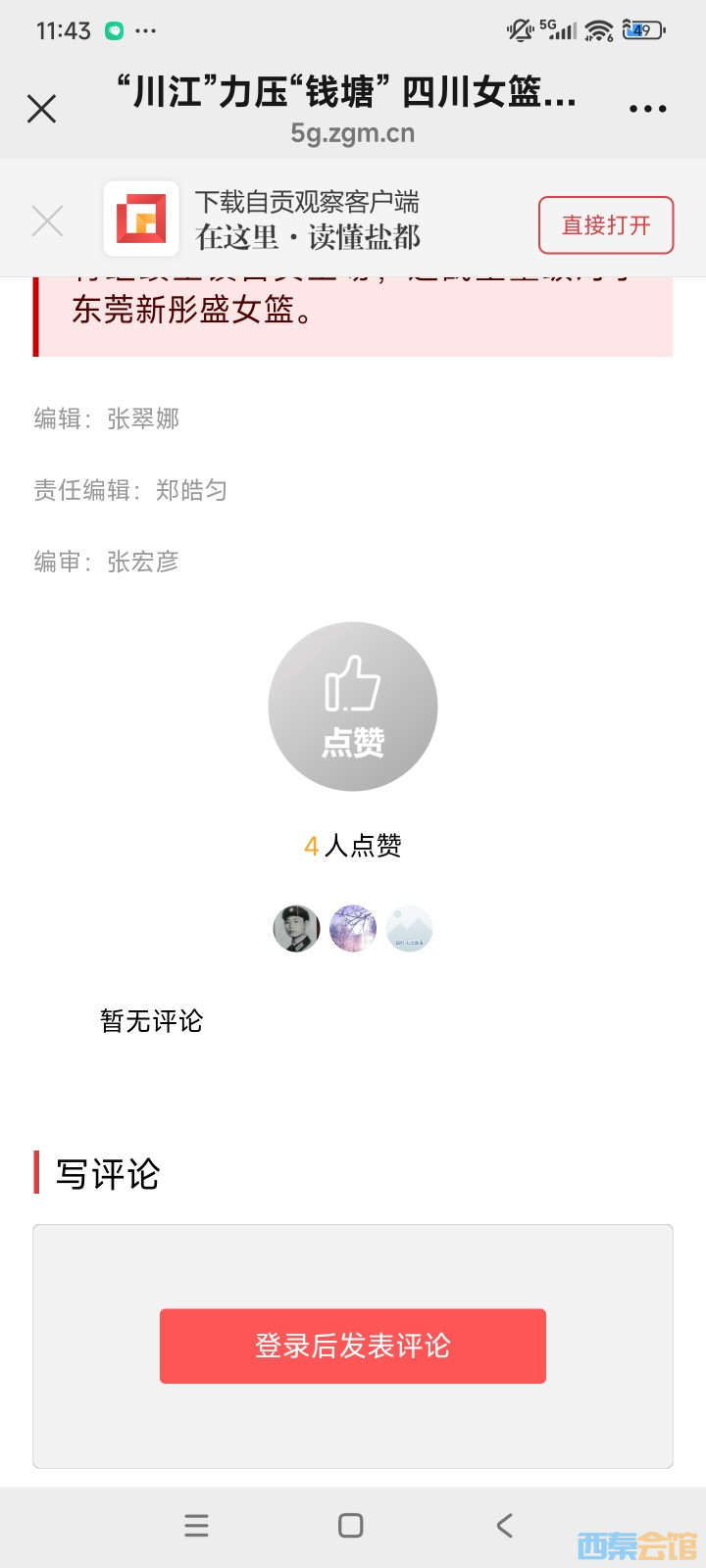Like the article with 点赞 button
The height and width of the screenshot is (1568, 706).
point(353,707)
